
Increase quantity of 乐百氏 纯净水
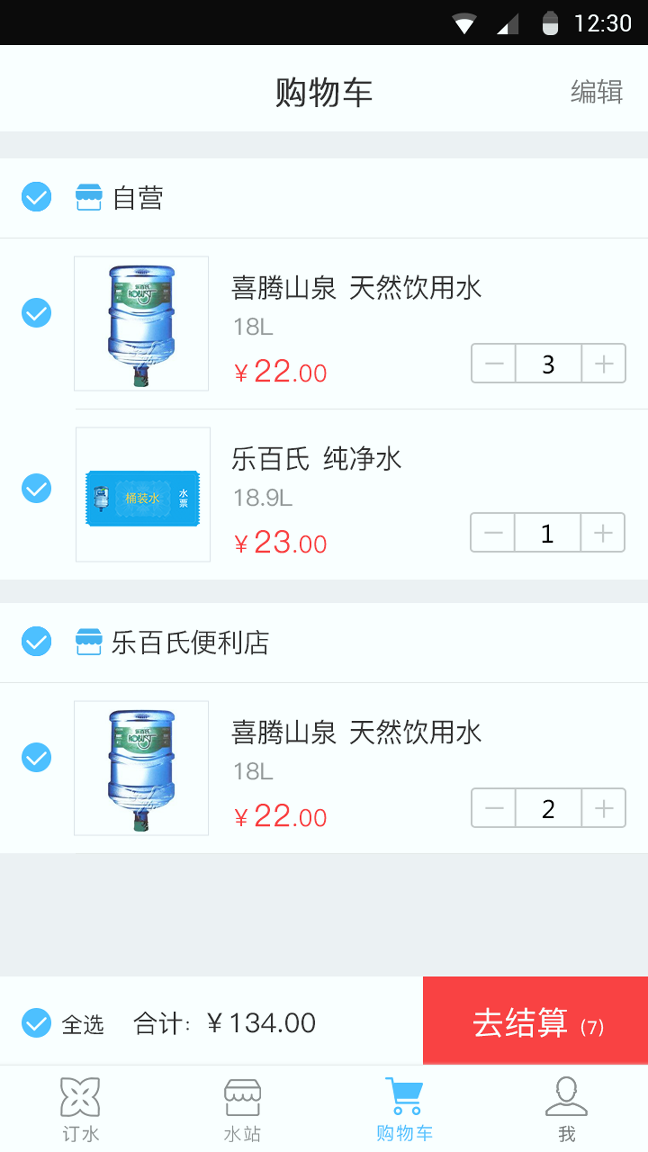603,533
